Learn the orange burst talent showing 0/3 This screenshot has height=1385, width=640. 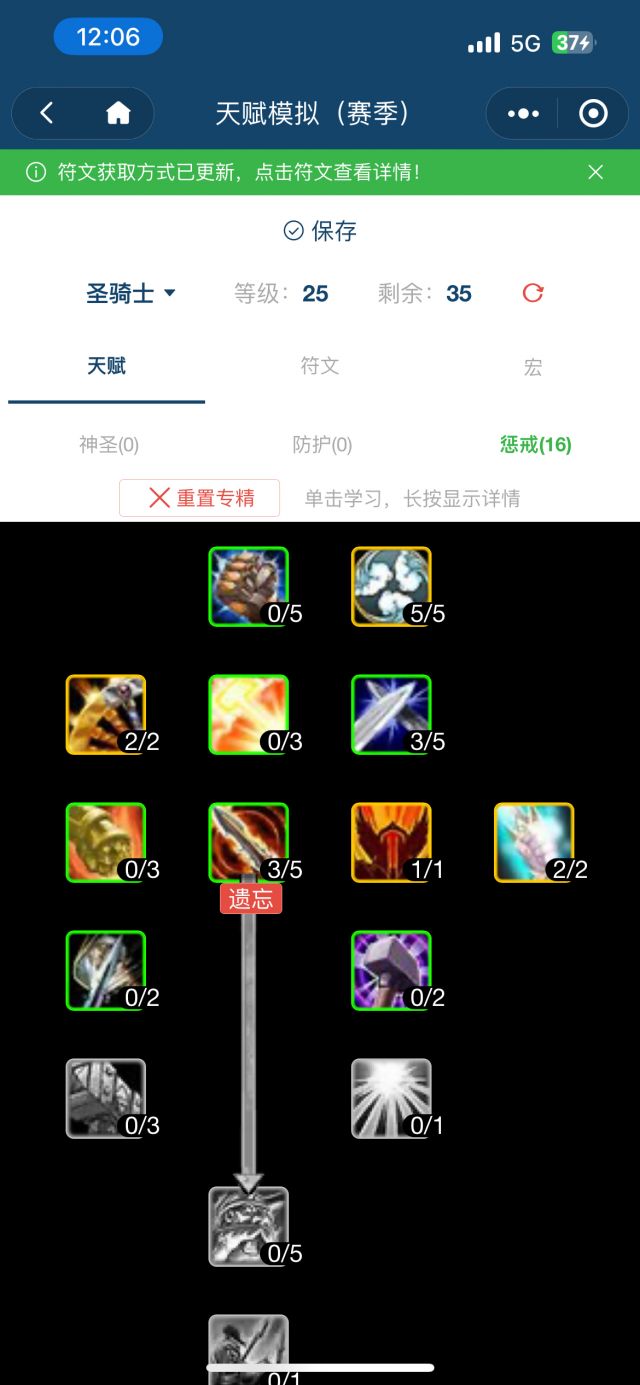coord(248,714)
